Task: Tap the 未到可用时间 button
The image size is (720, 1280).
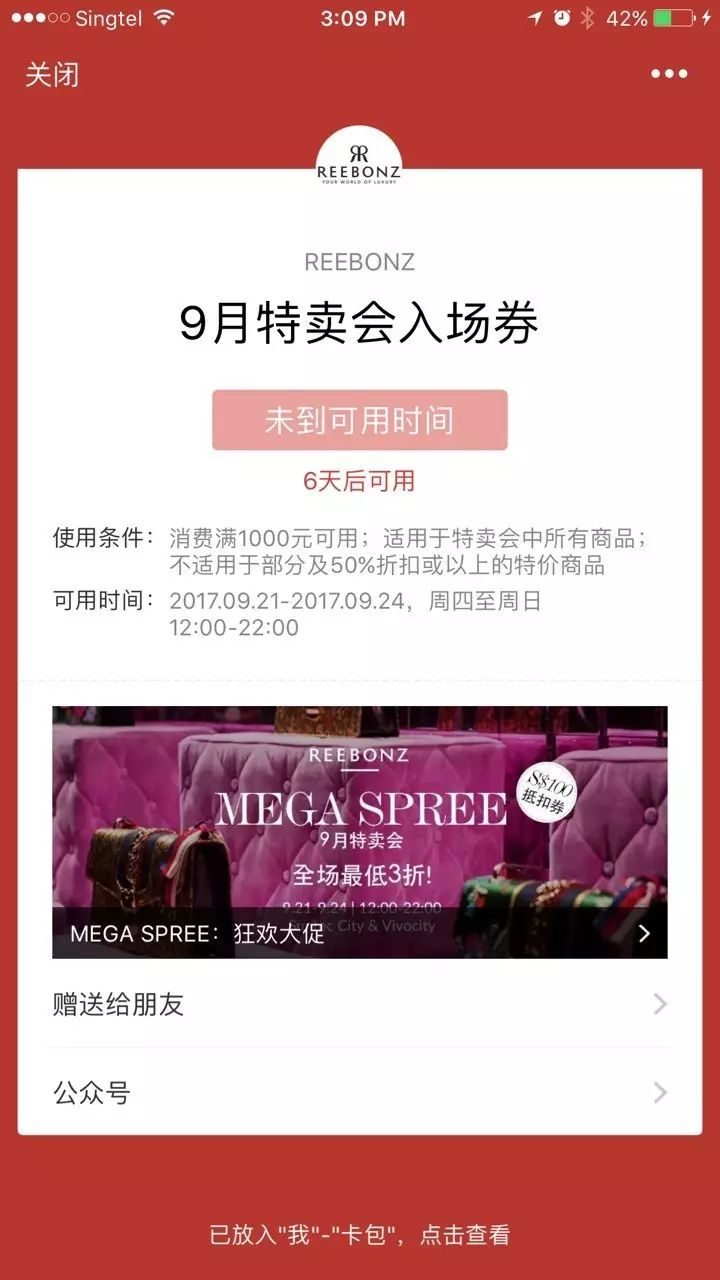Action: [x=360, y=420]
